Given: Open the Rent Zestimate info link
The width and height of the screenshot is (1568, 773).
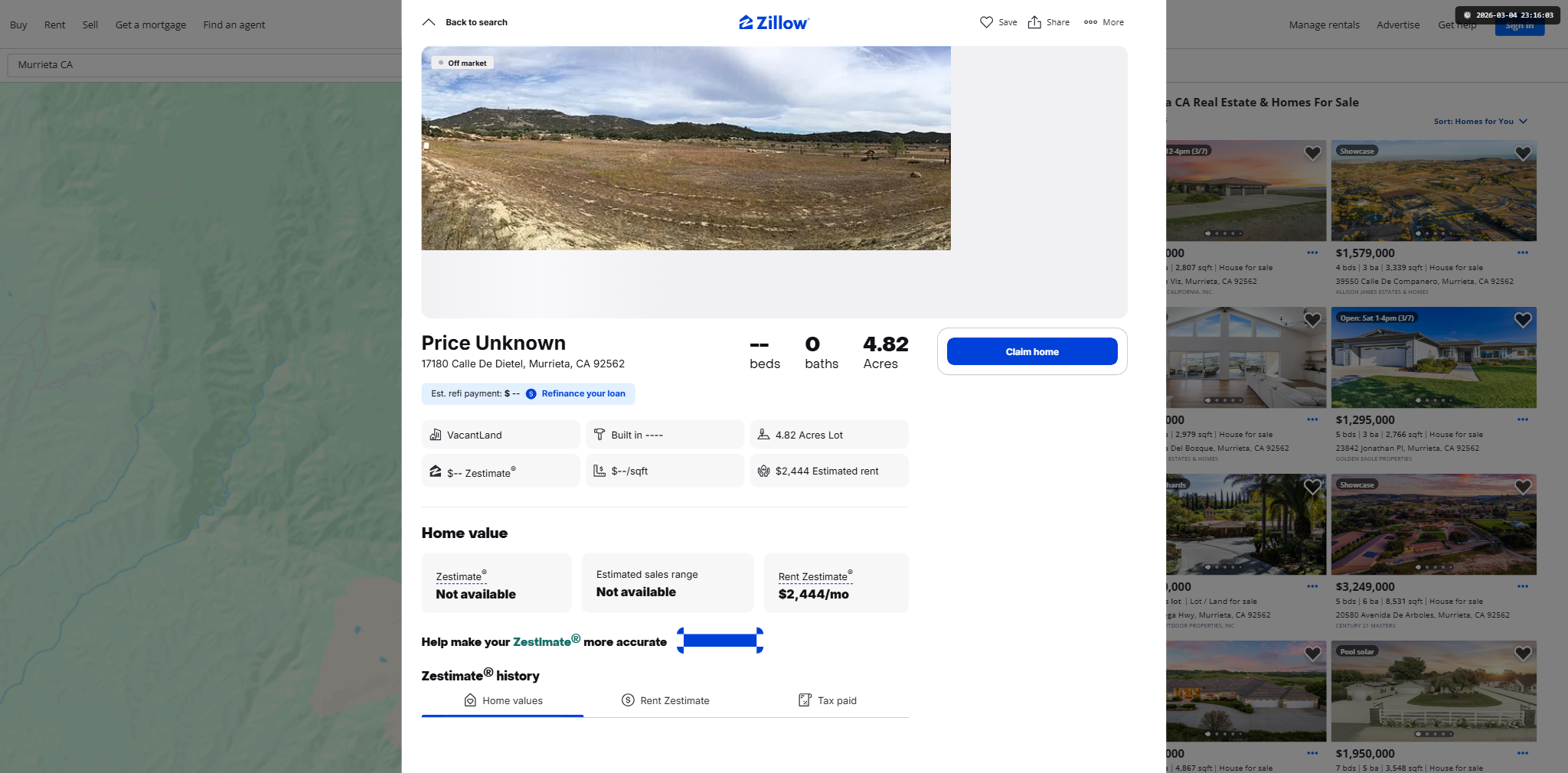Looking at the screenshot, I should coord(813,577).
